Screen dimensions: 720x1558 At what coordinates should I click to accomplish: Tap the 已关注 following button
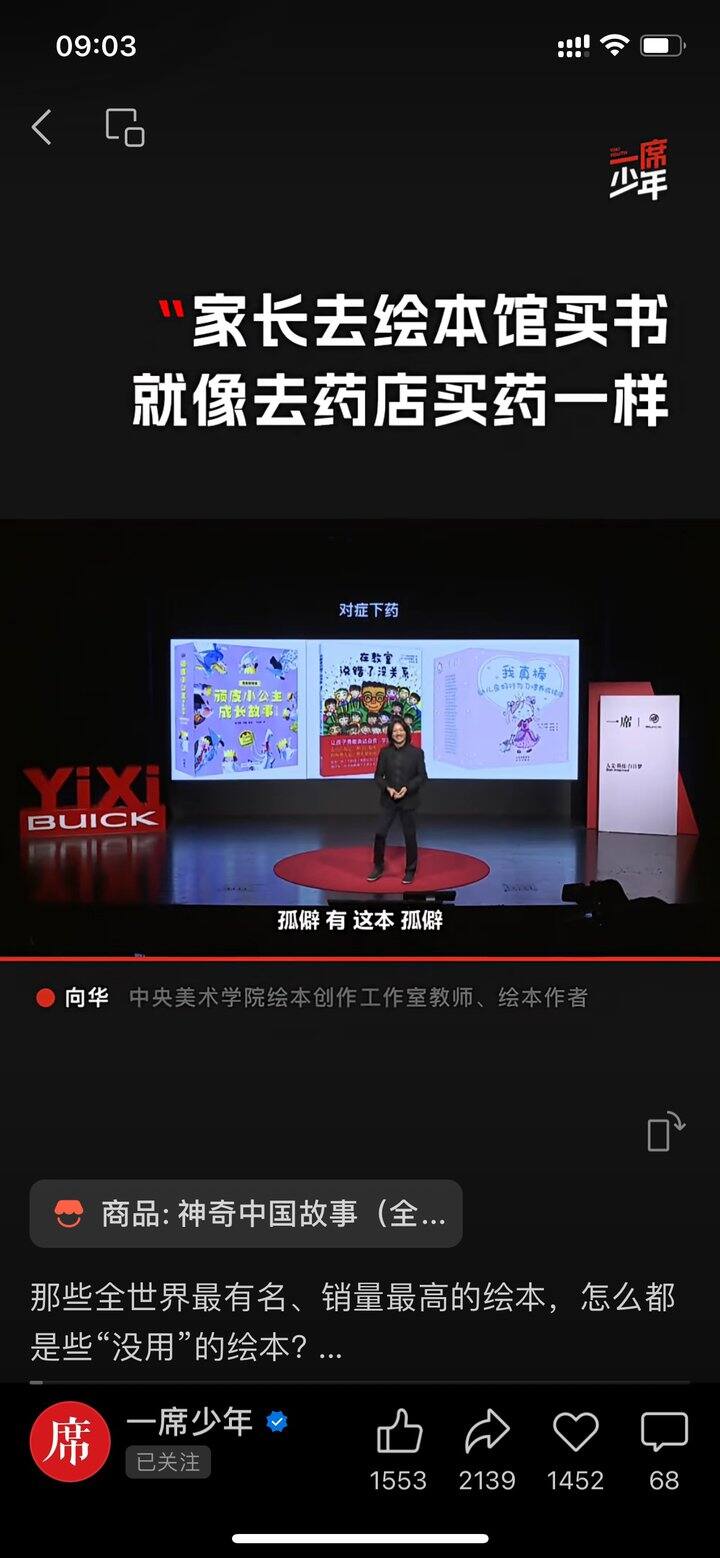click(x=168, y=1462)
